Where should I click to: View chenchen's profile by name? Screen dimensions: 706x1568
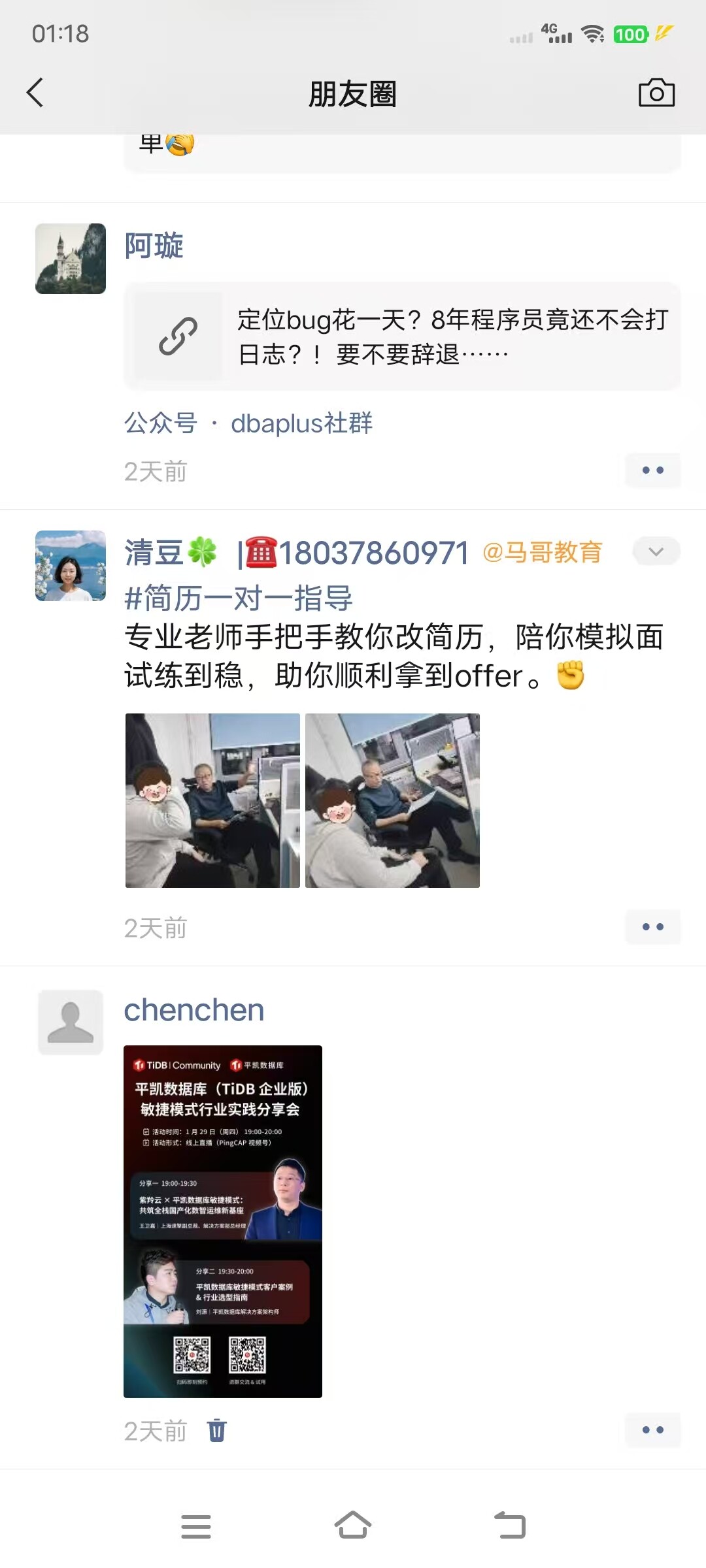tap(194, 1010)
